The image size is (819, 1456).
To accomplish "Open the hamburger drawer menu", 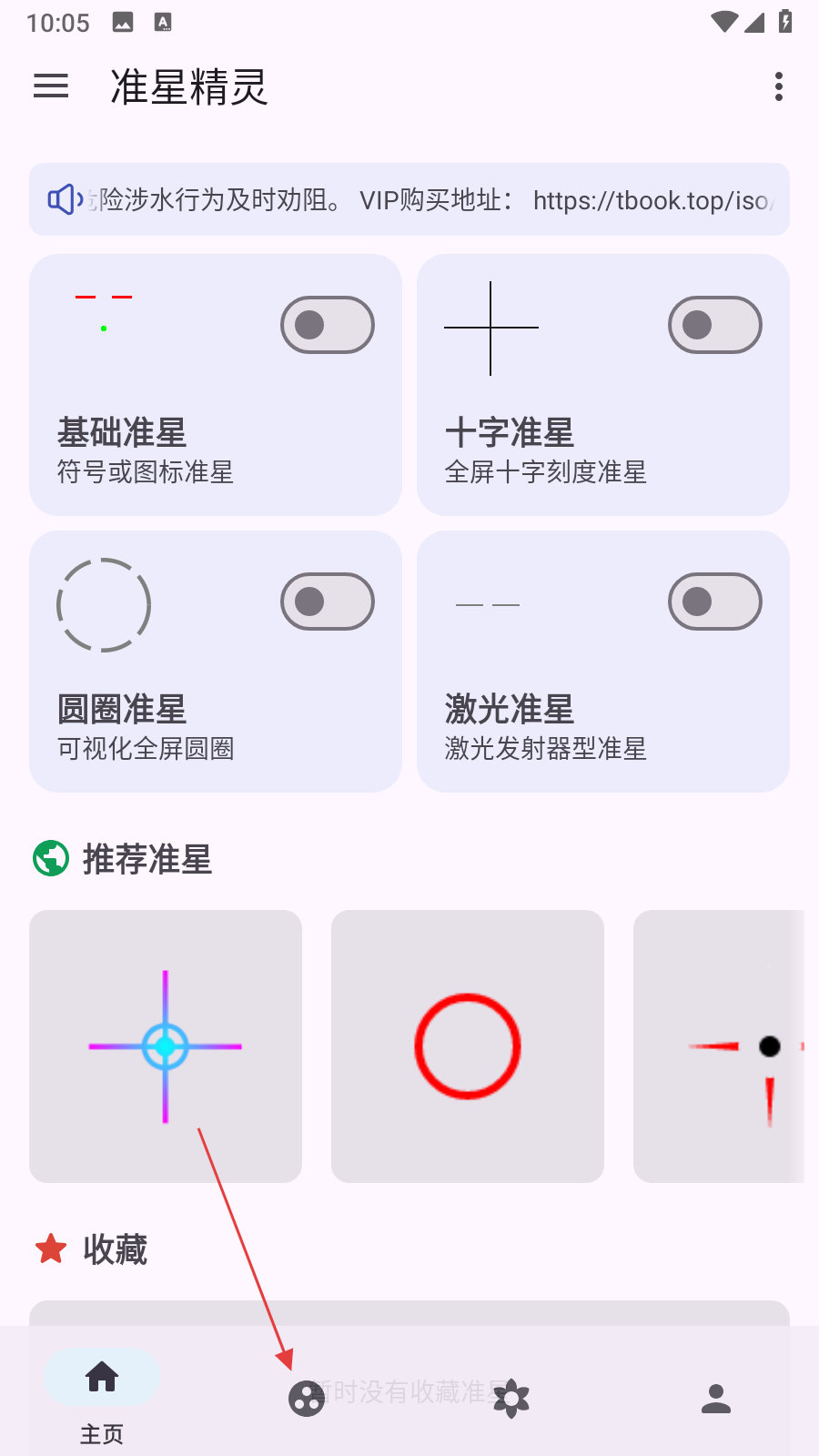I will point(51,86).
